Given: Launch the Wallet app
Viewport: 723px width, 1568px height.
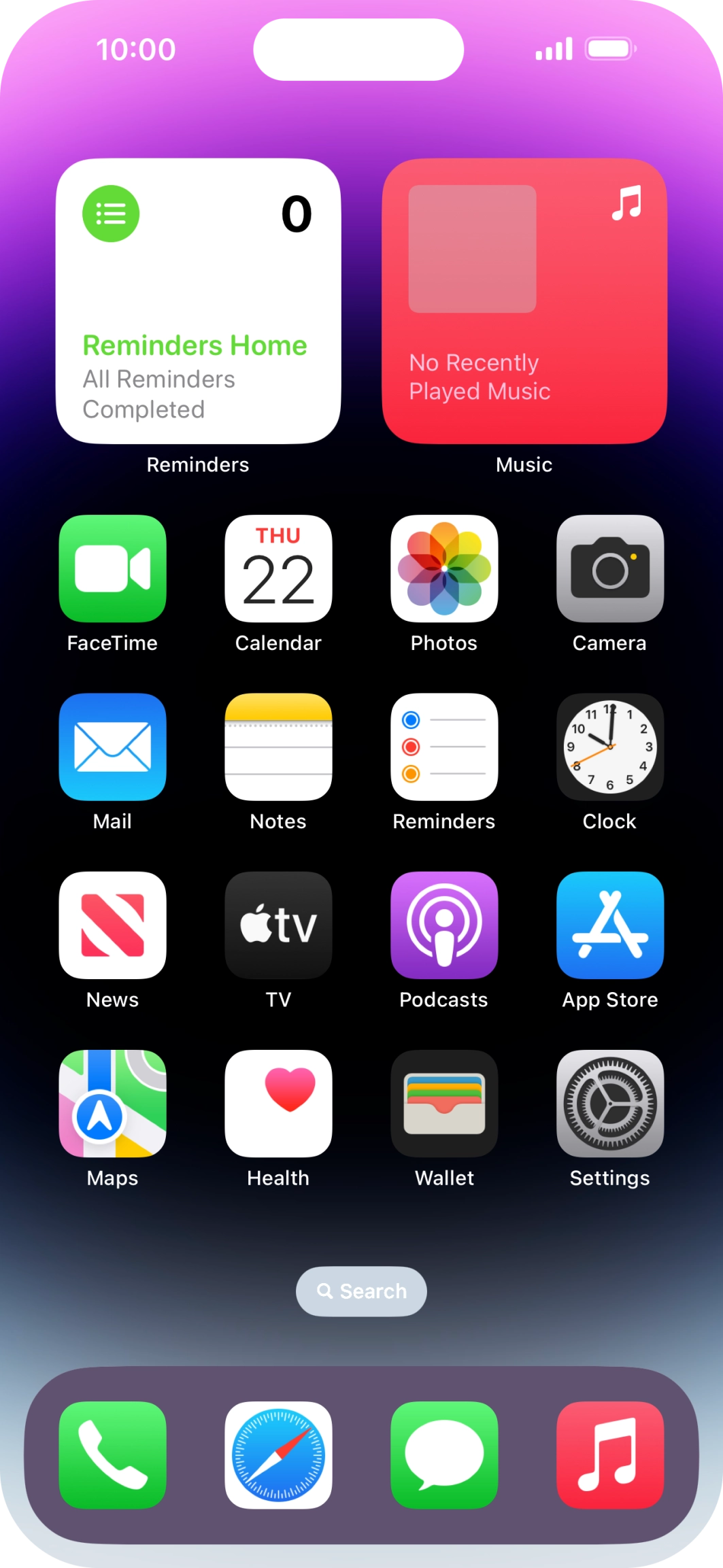Looking at the screenshot, I should tap(444, 1103).
